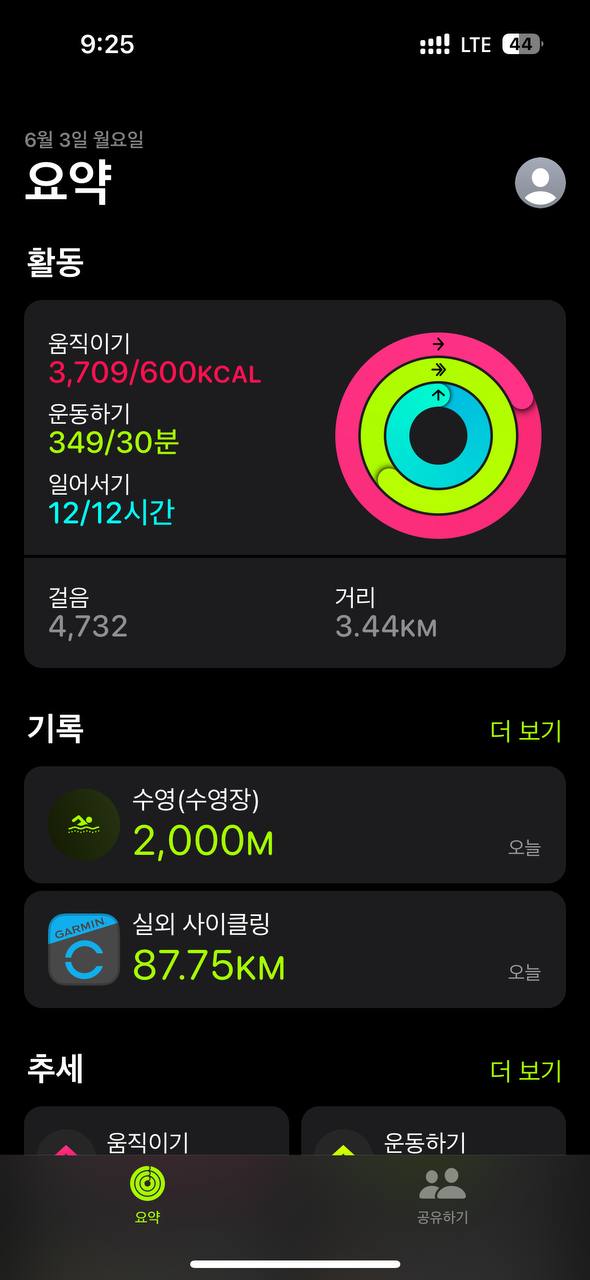Open the 실외 사이클링 87.75KM workout
The width and height of the screenshot is (590, 1280).
295,949
